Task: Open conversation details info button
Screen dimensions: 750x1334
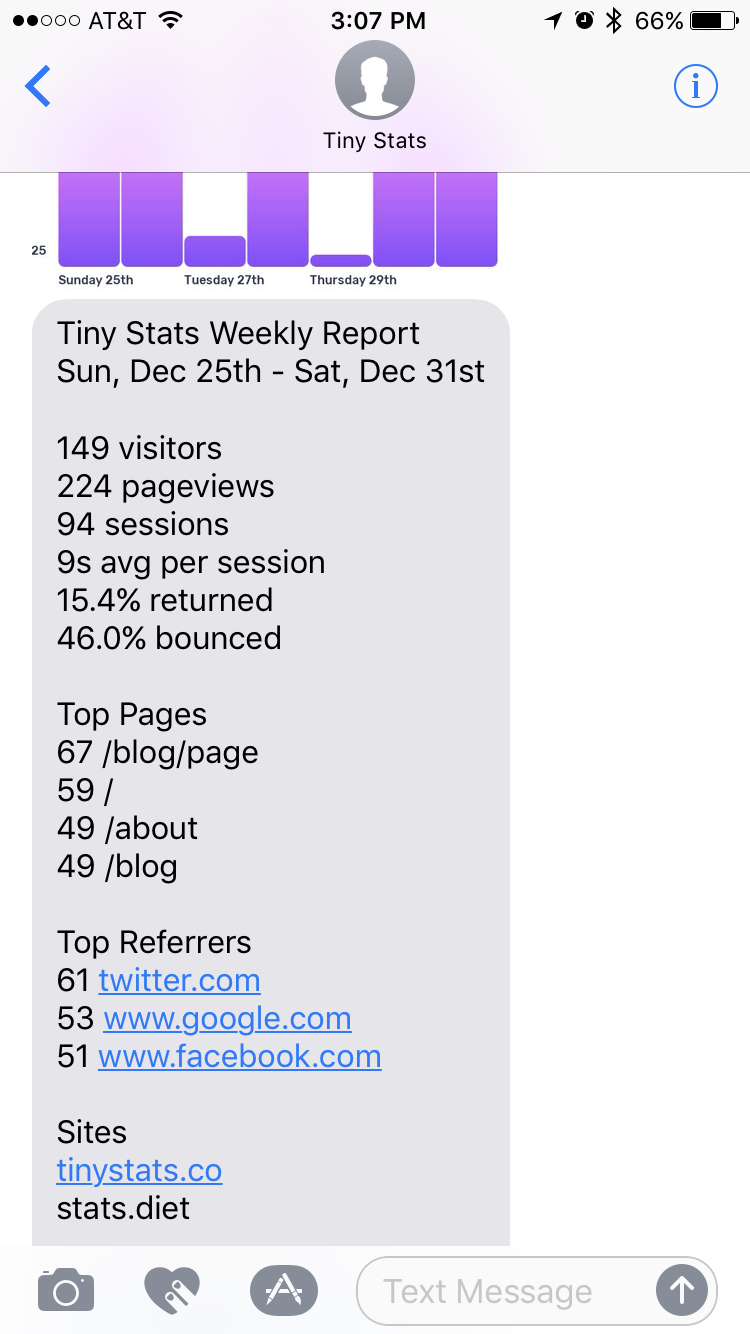Action: (x=696, y=87)
